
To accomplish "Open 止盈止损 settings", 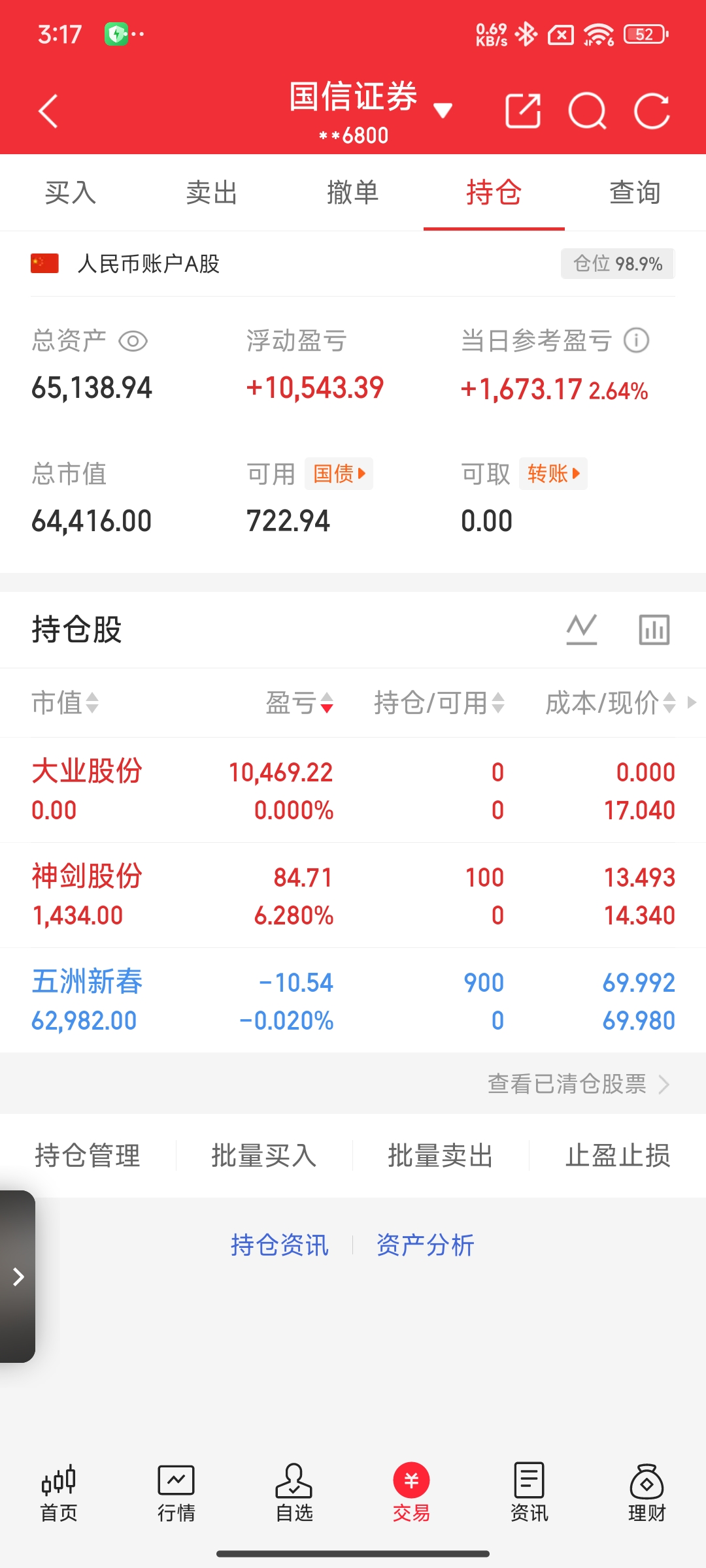I will 617,1156.
